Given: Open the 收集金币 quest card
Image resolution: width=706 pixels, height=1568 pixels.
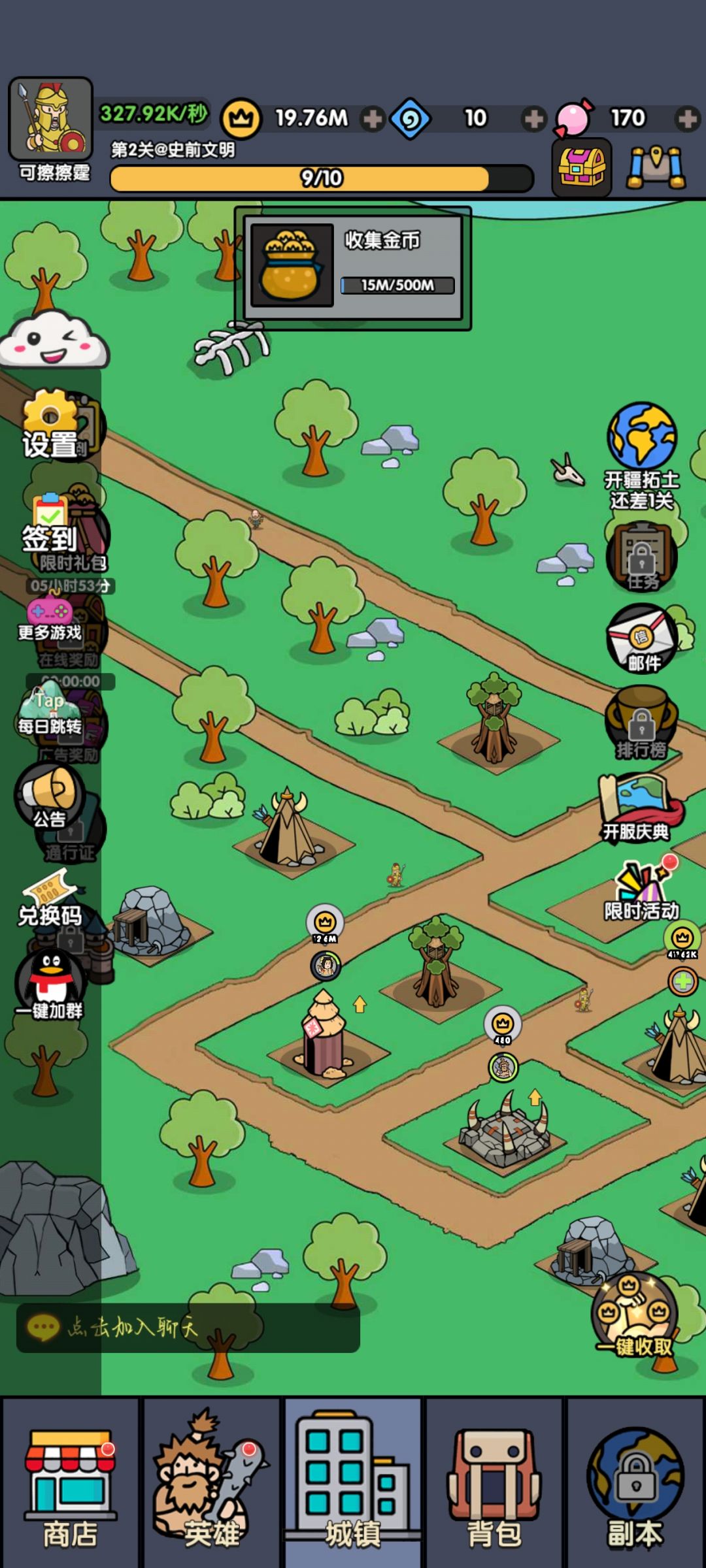Looking at the screenshot, I should pos(353,268).
